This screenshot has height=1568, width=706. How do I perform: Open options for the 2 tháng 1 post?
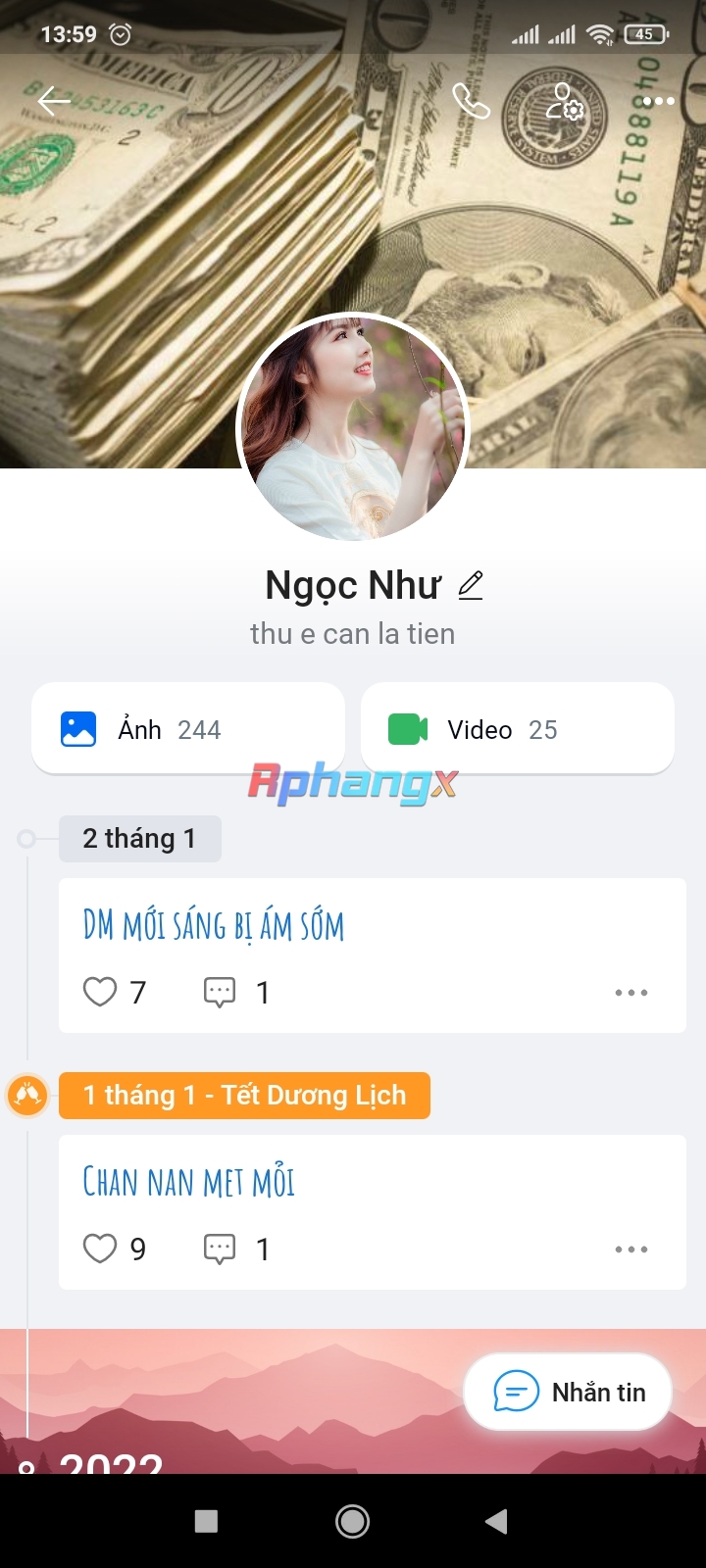tap(631, 993)
